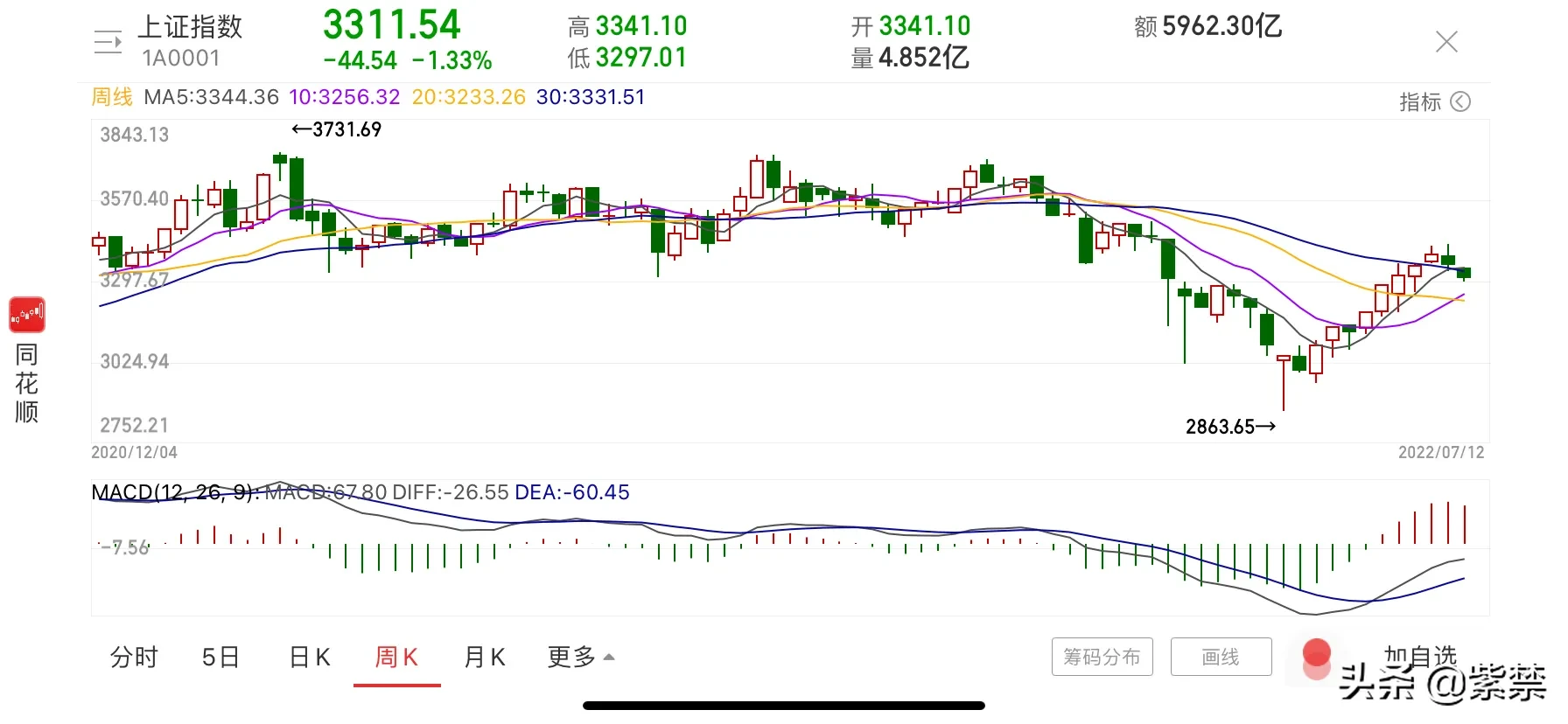This screenshot has height=724, width=1568.
Task: Open the stock list menu icon
Action: (108, 42)
